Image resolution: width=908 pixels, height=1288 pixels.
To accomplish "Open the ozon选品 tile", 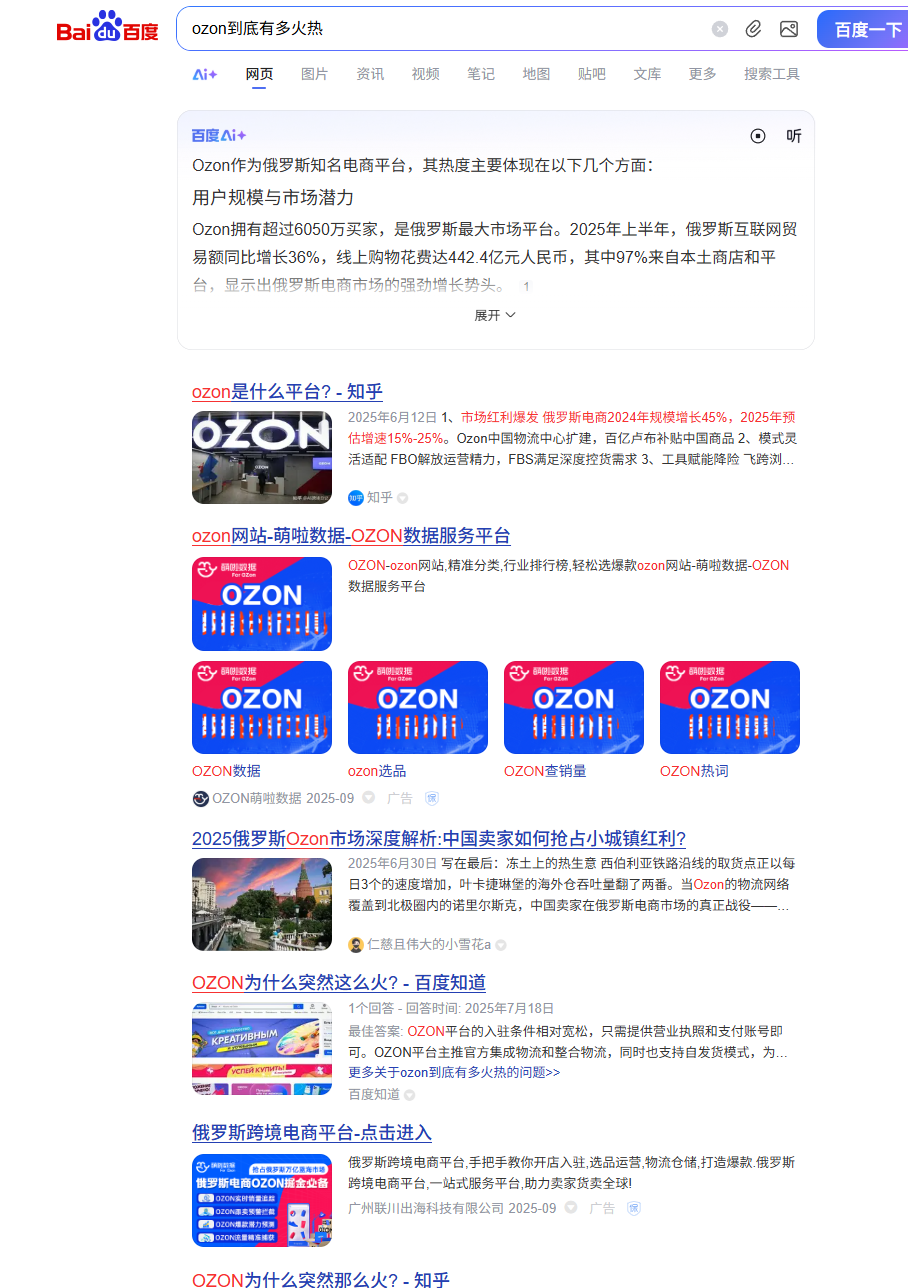I will 417,708.
